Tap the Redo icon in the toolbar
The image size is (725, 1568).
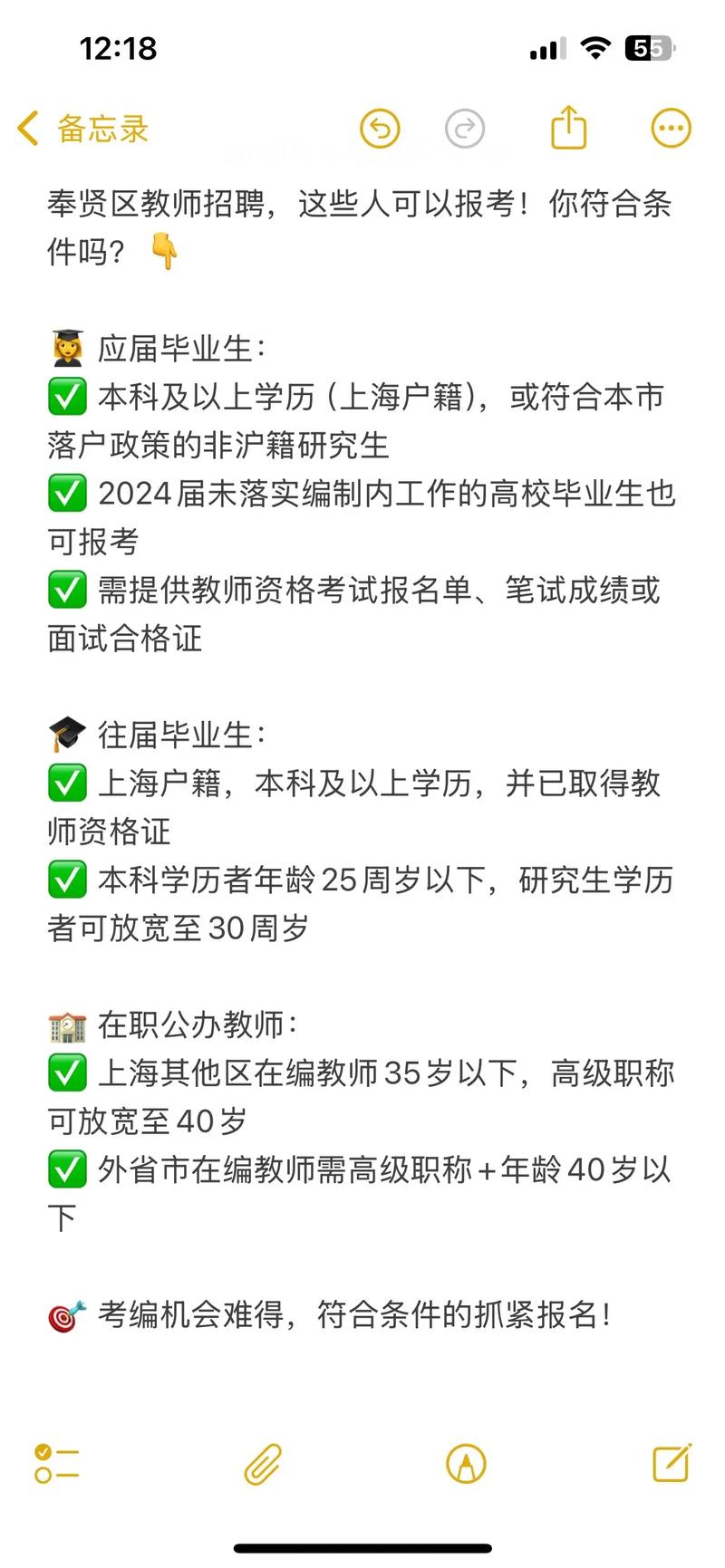pyautogui.click(x=465, y=129)
